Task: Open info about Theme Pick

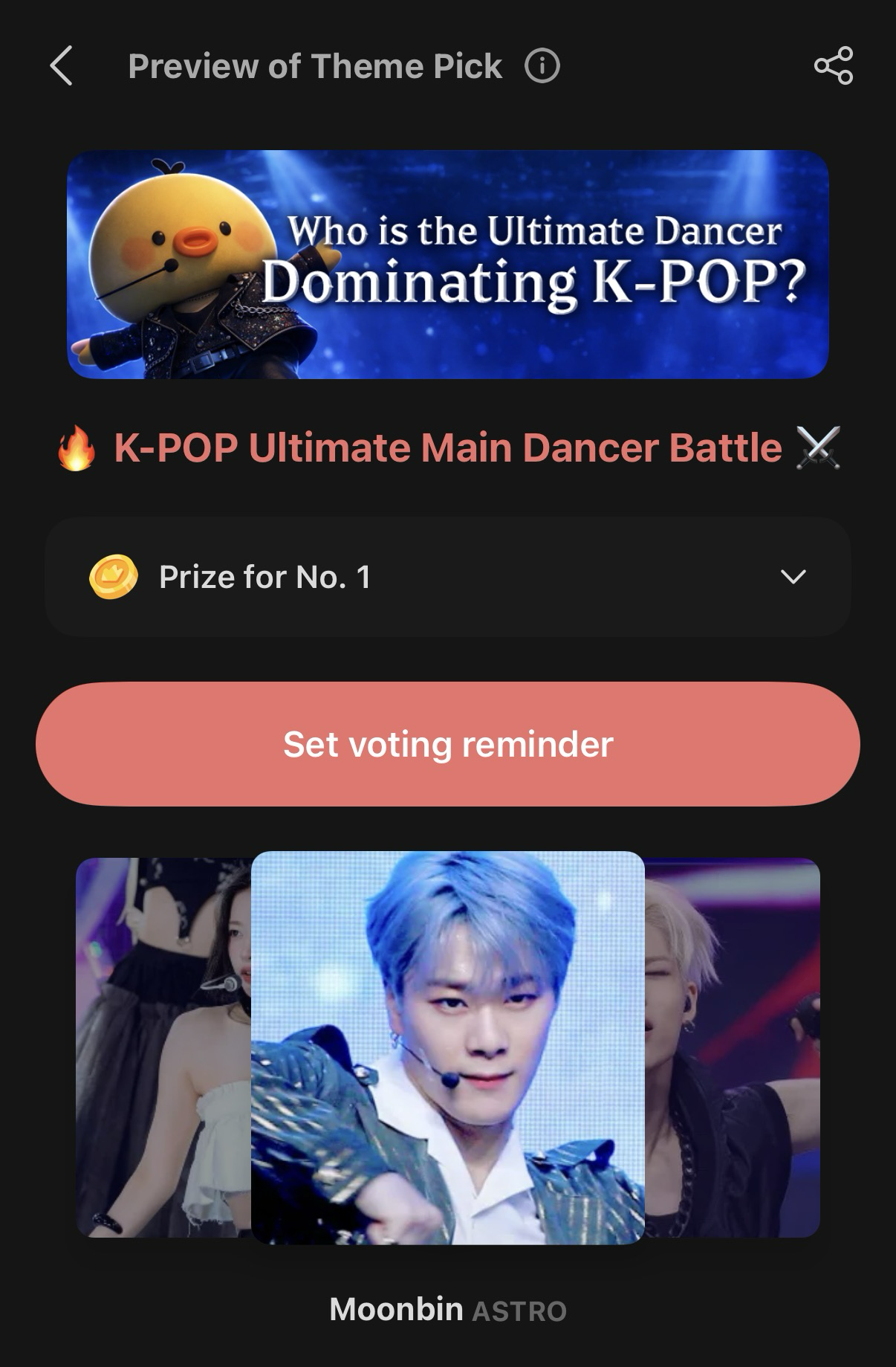Action: pyautogui.click(x=542, y=67)
